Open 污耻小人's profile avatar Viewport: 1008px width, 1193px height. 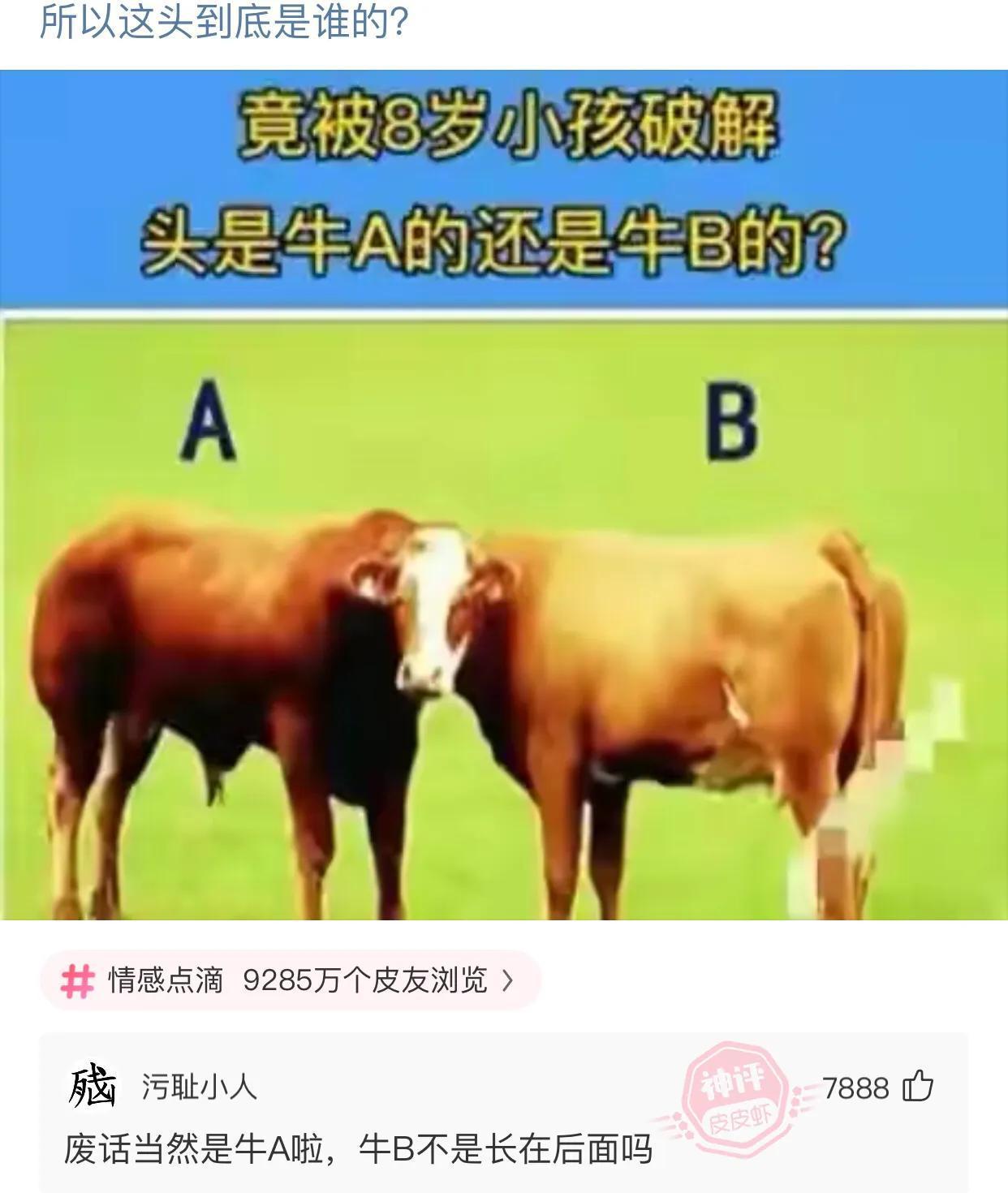[x=93, y=1087]
